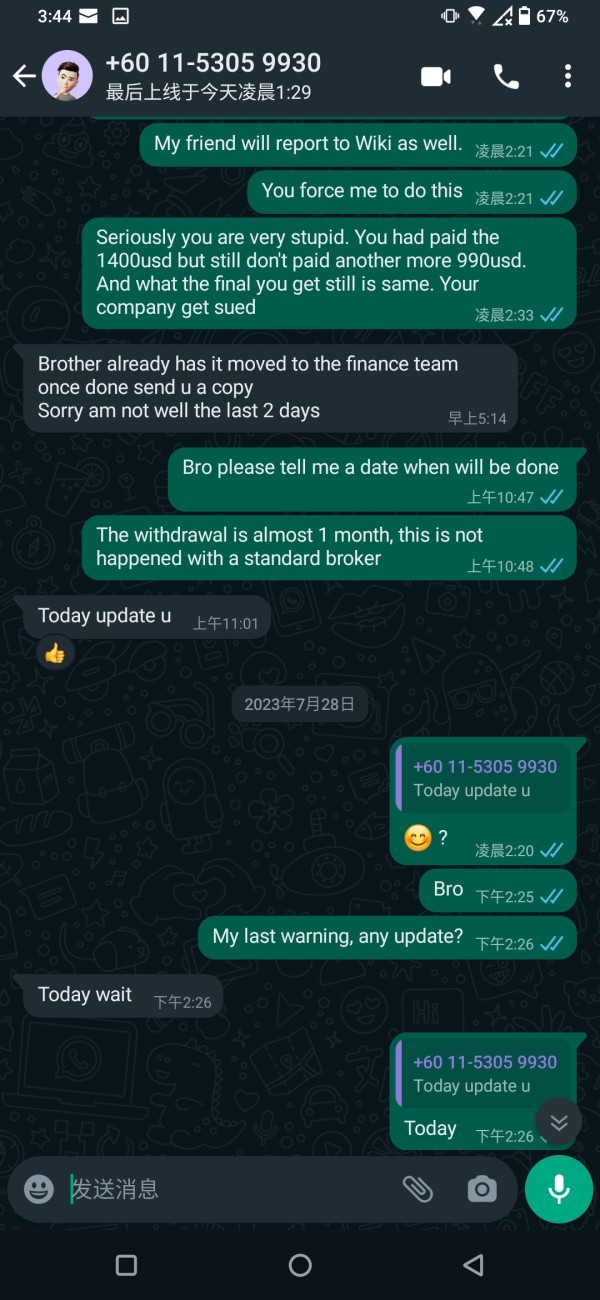Open the emoji picker
The image size is (600, 1300).
39,1189
